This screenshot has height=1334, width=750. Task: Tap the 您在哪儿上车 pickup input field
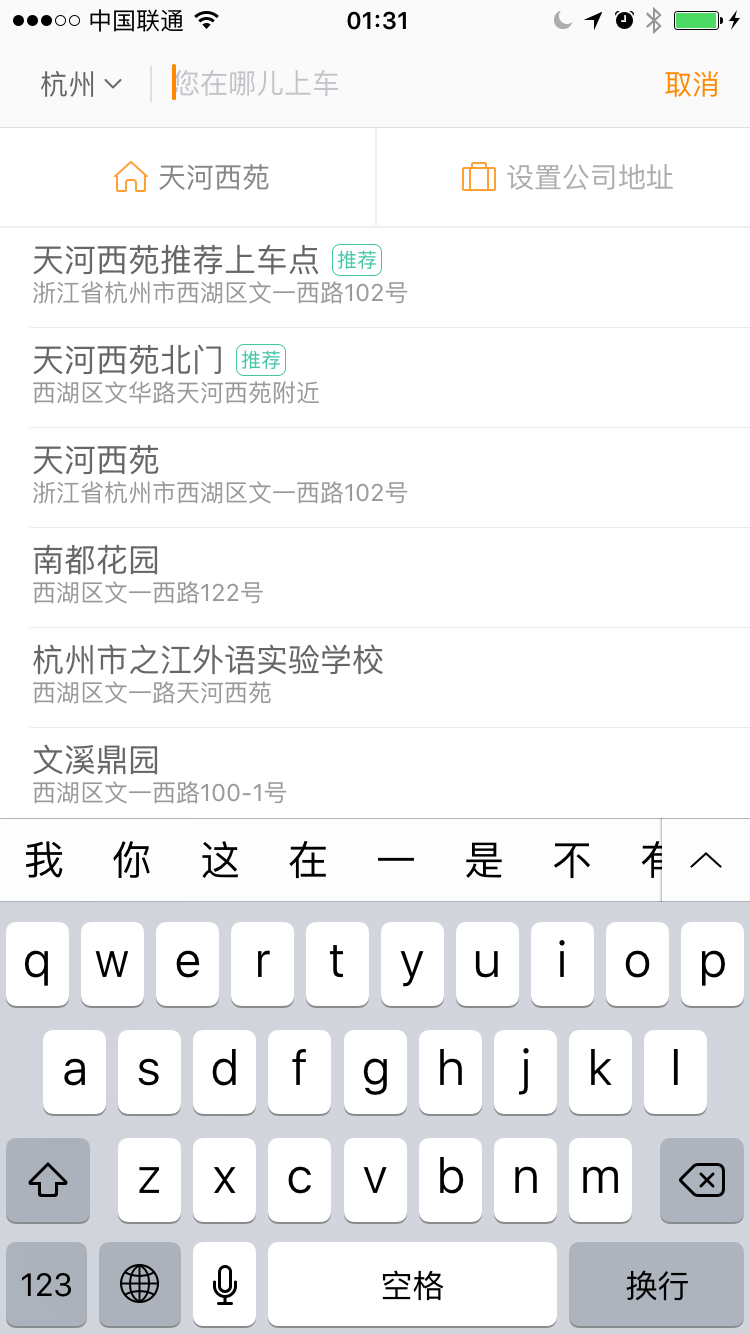point(400,84)
